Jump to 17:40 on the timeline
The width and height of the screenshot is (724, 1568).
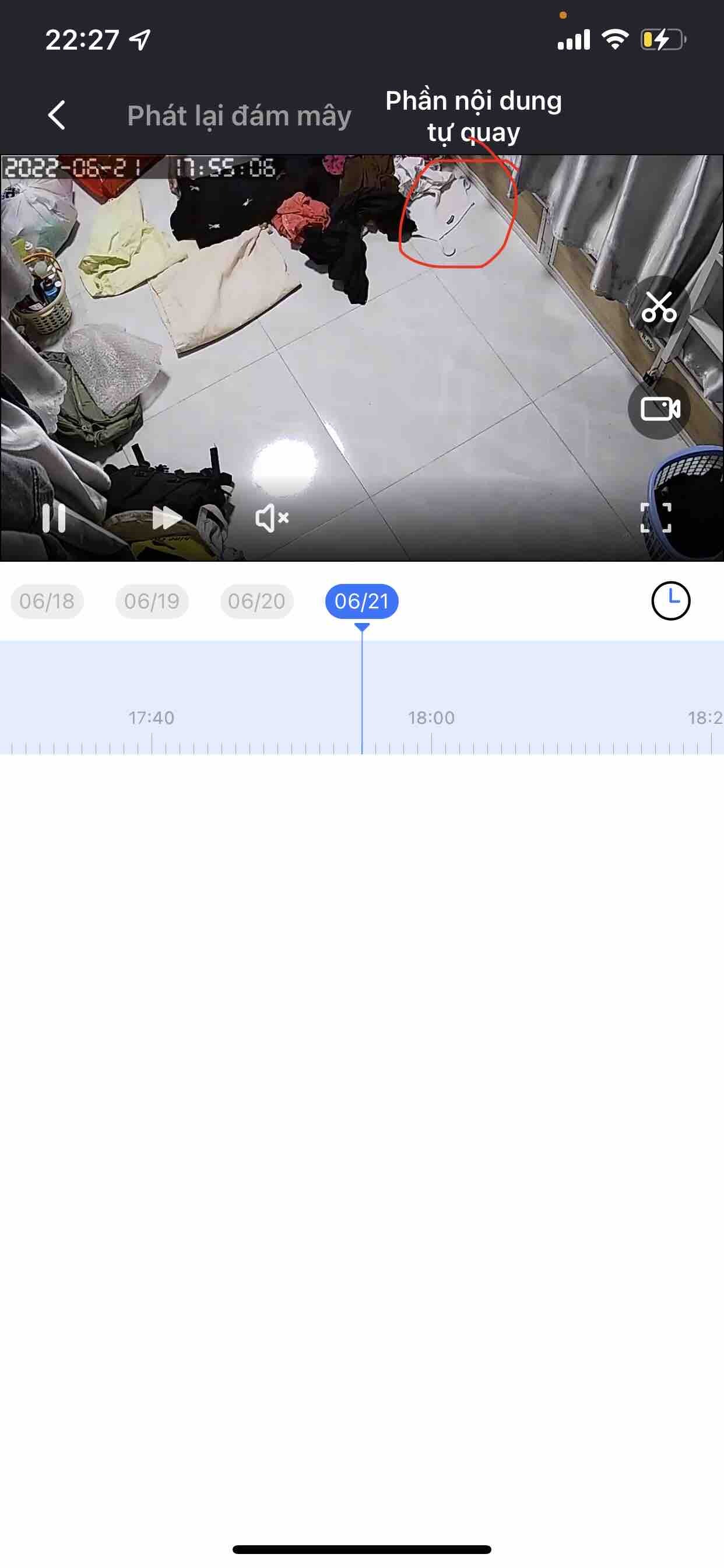(152, 718)
